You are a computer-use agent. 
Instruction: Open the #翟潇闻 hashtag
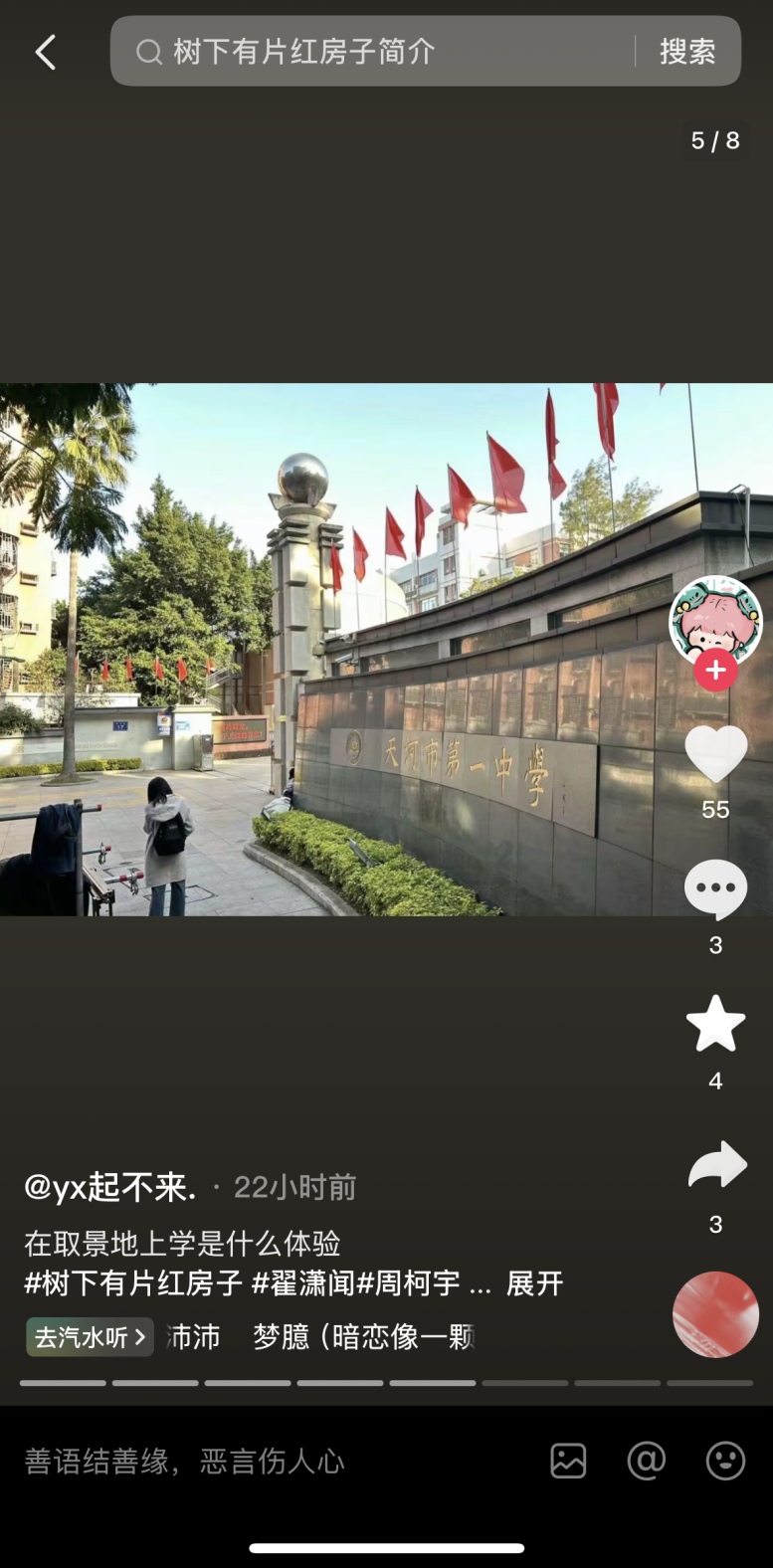(x=302, y=1283)
